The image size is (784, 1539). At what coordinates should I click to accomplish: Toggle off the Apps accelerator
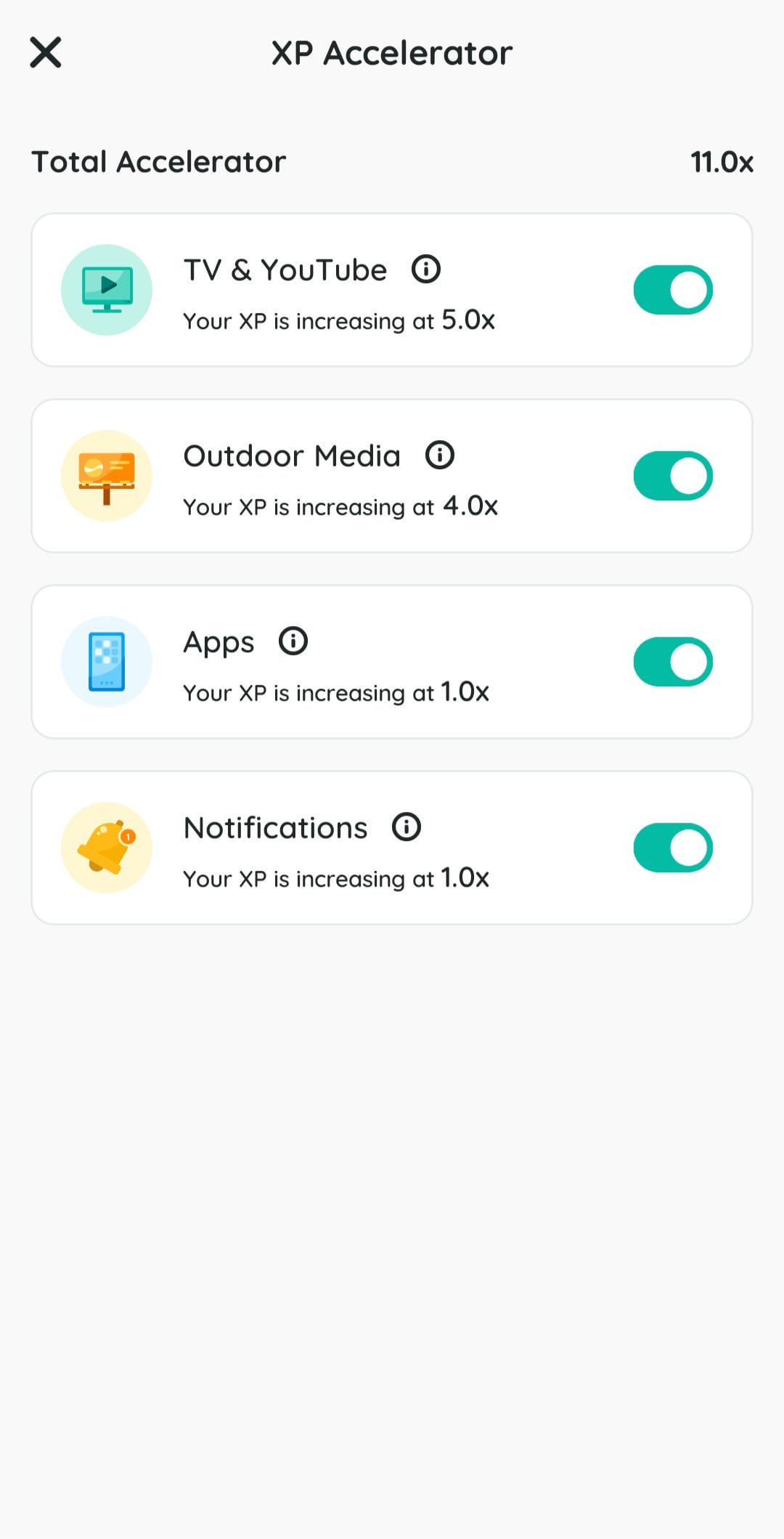tap(673, 662)
